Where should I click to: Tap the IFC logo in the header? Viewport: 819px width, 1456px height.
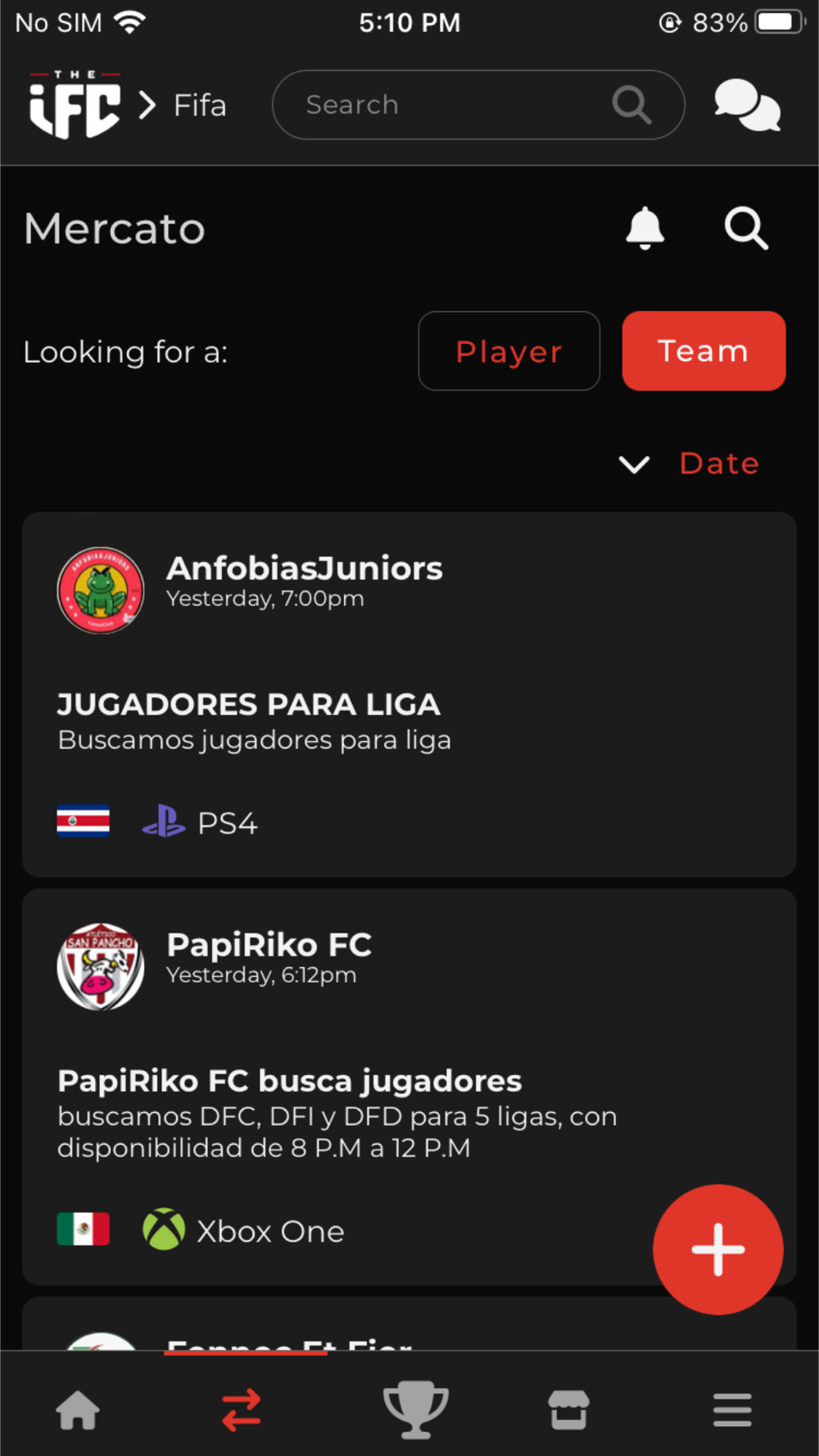75,105
